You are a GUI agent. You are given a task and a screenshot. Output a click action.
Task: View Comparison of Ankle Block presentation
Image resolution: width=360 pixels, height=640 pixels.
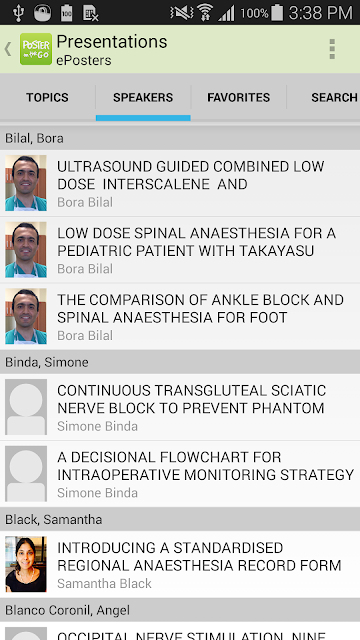click(x=180, y=316)
